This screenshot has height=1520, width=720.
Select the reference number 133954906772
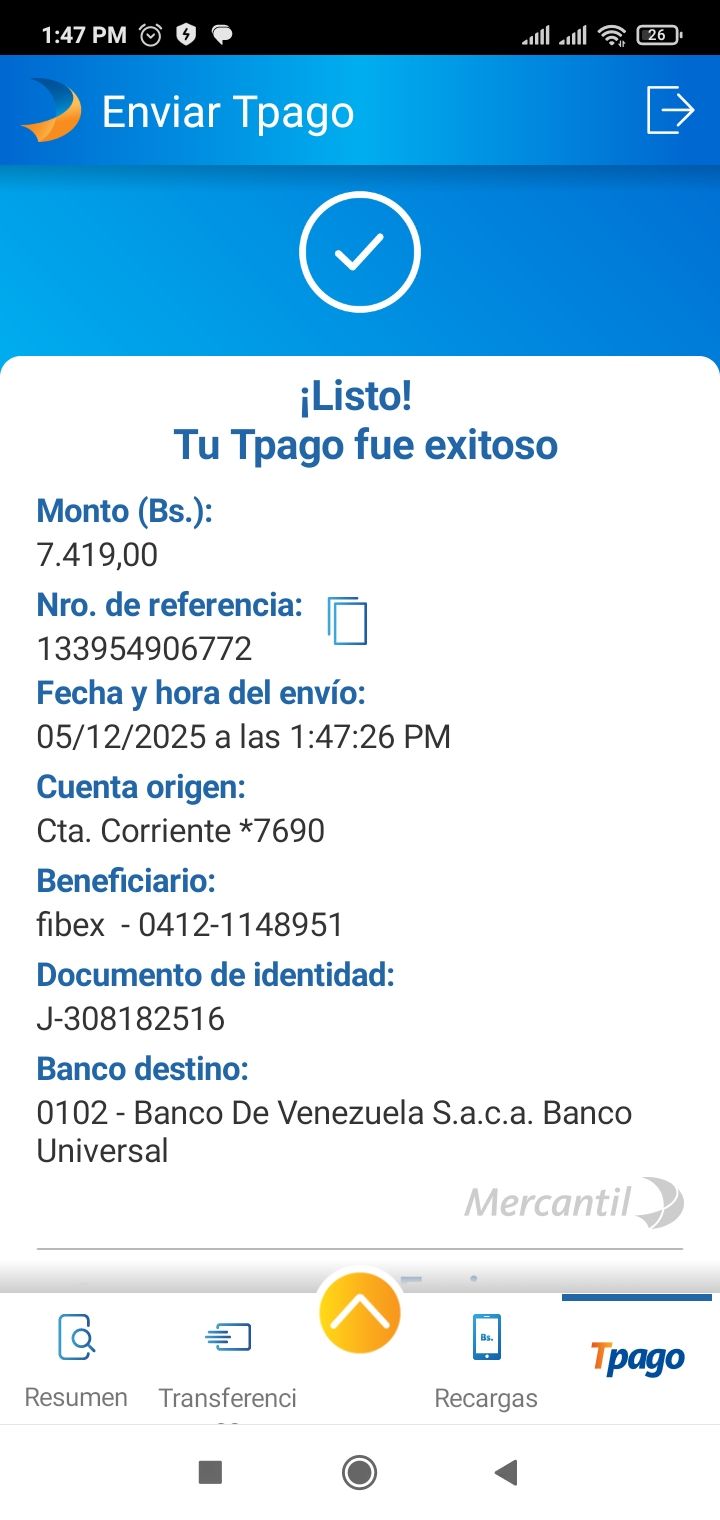coord(145,648)
